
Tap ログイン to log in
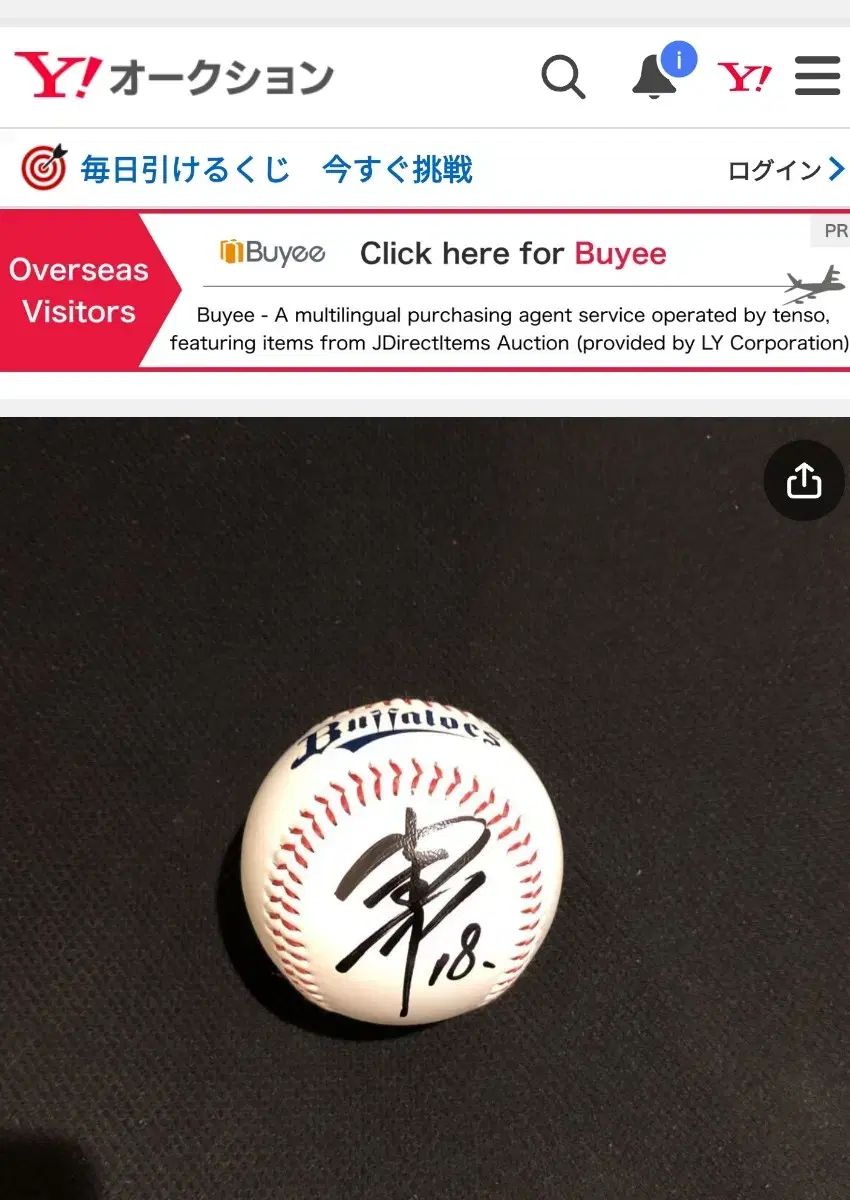click(x=785, y=170)
